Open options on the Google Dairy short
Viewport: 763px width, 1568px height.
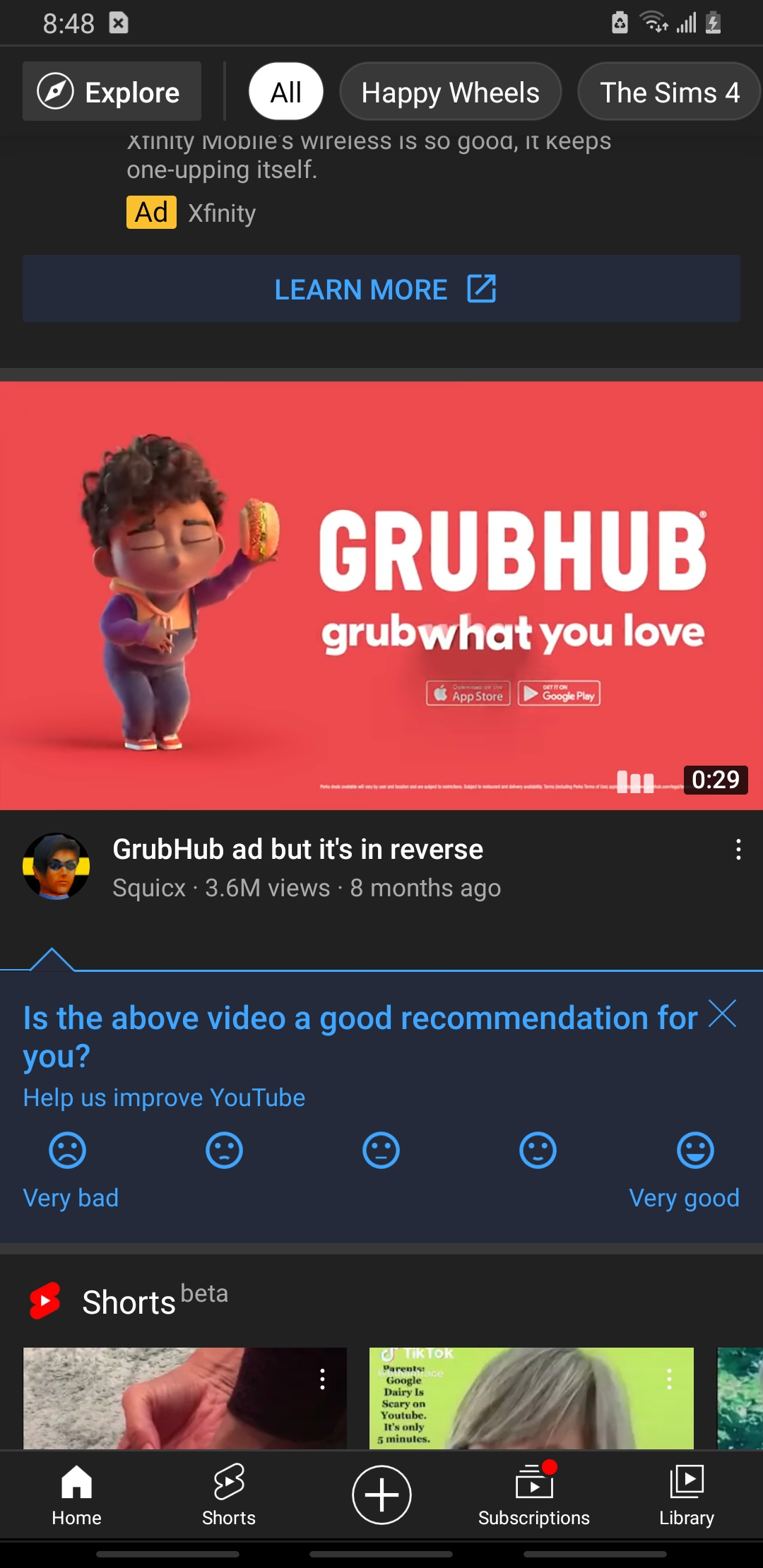point(669,1379)
